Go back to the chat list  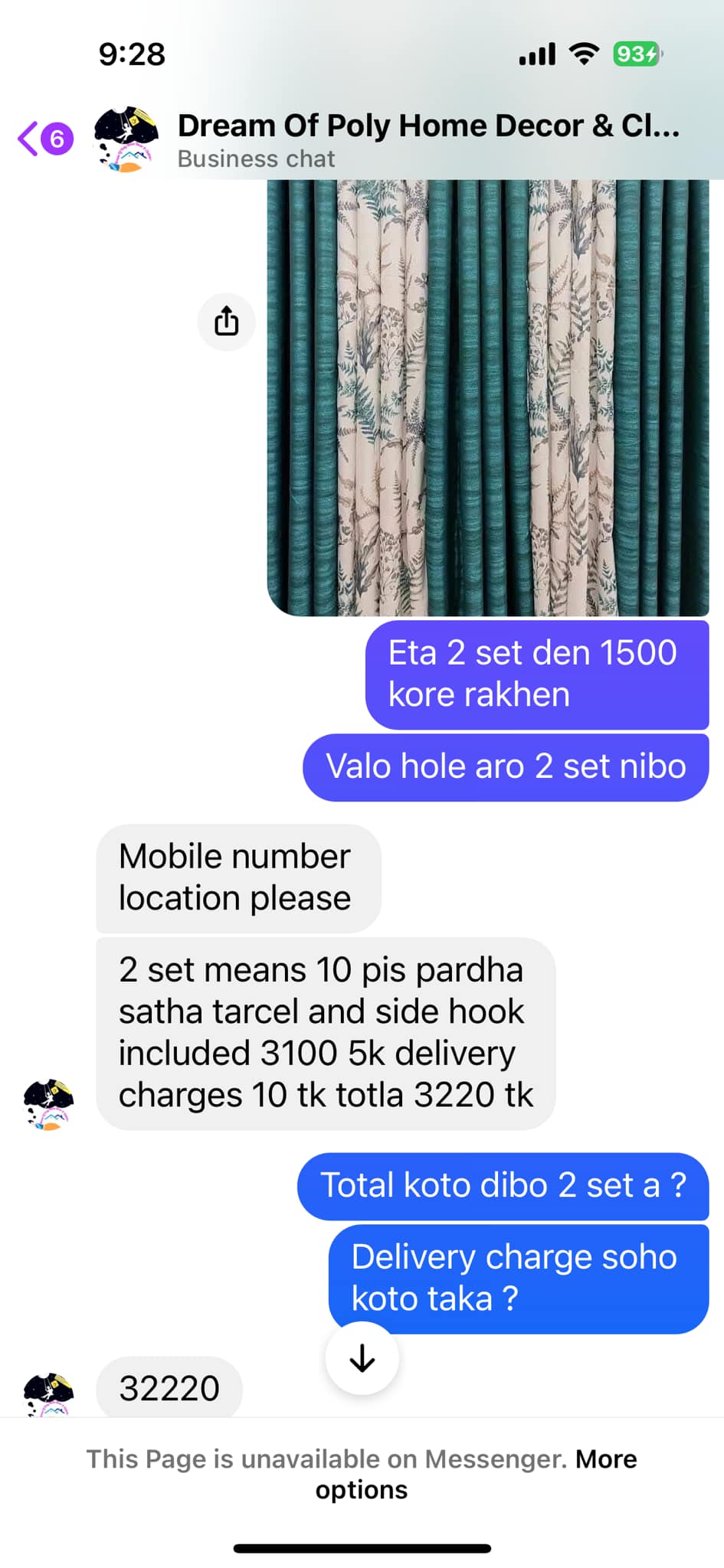(45, 139)
